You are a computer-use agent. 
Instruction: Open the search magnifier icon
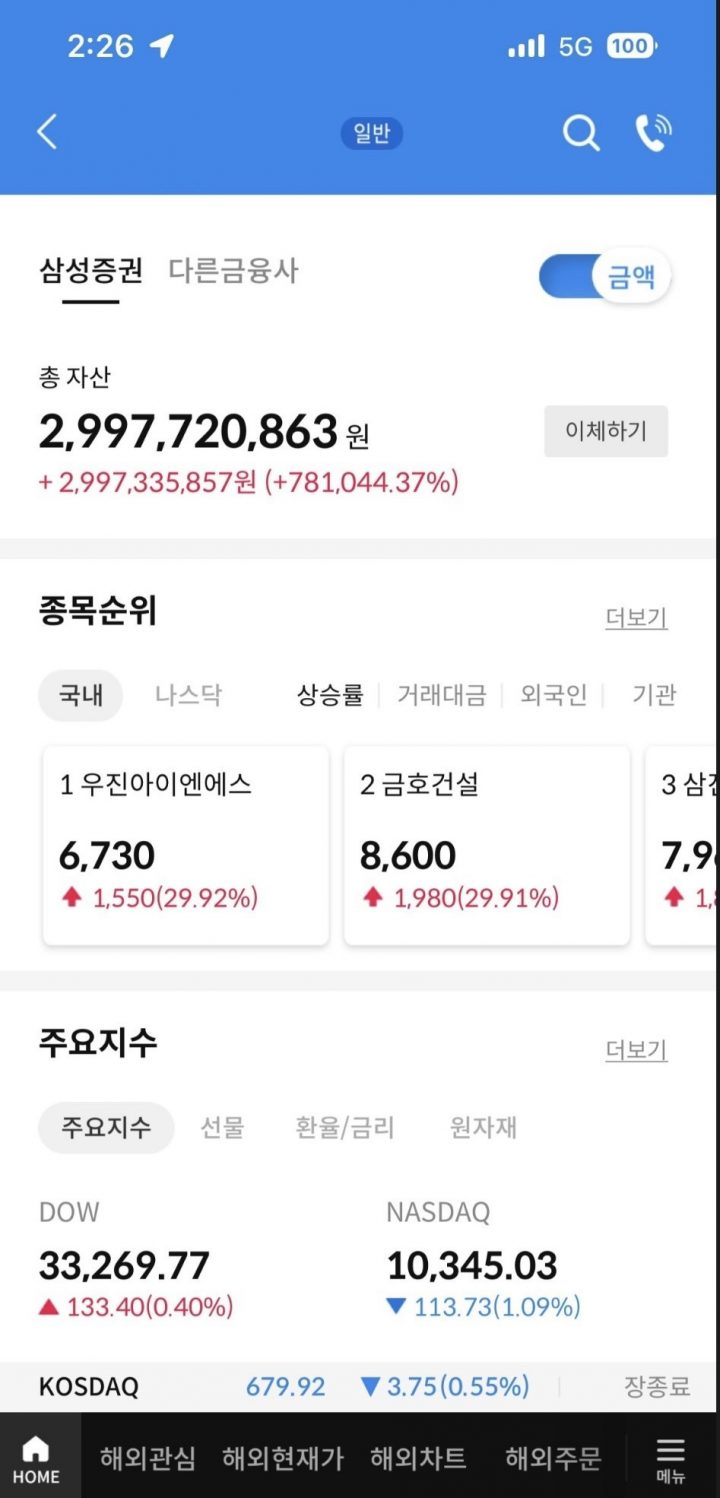pyautogui.click(x=580, y=133)
